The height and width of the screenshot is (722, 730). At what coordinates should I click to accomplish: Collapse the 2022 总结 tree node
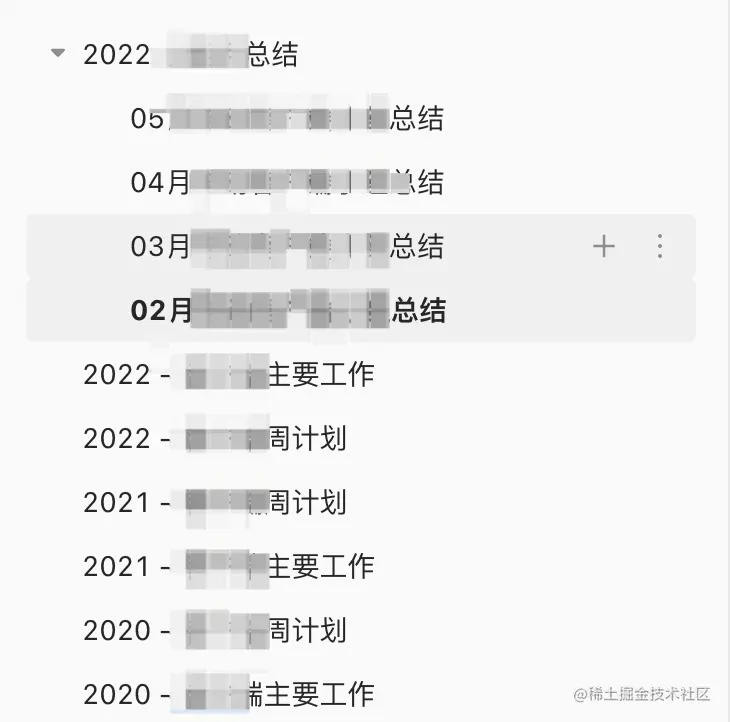click(x=59, y=54)
